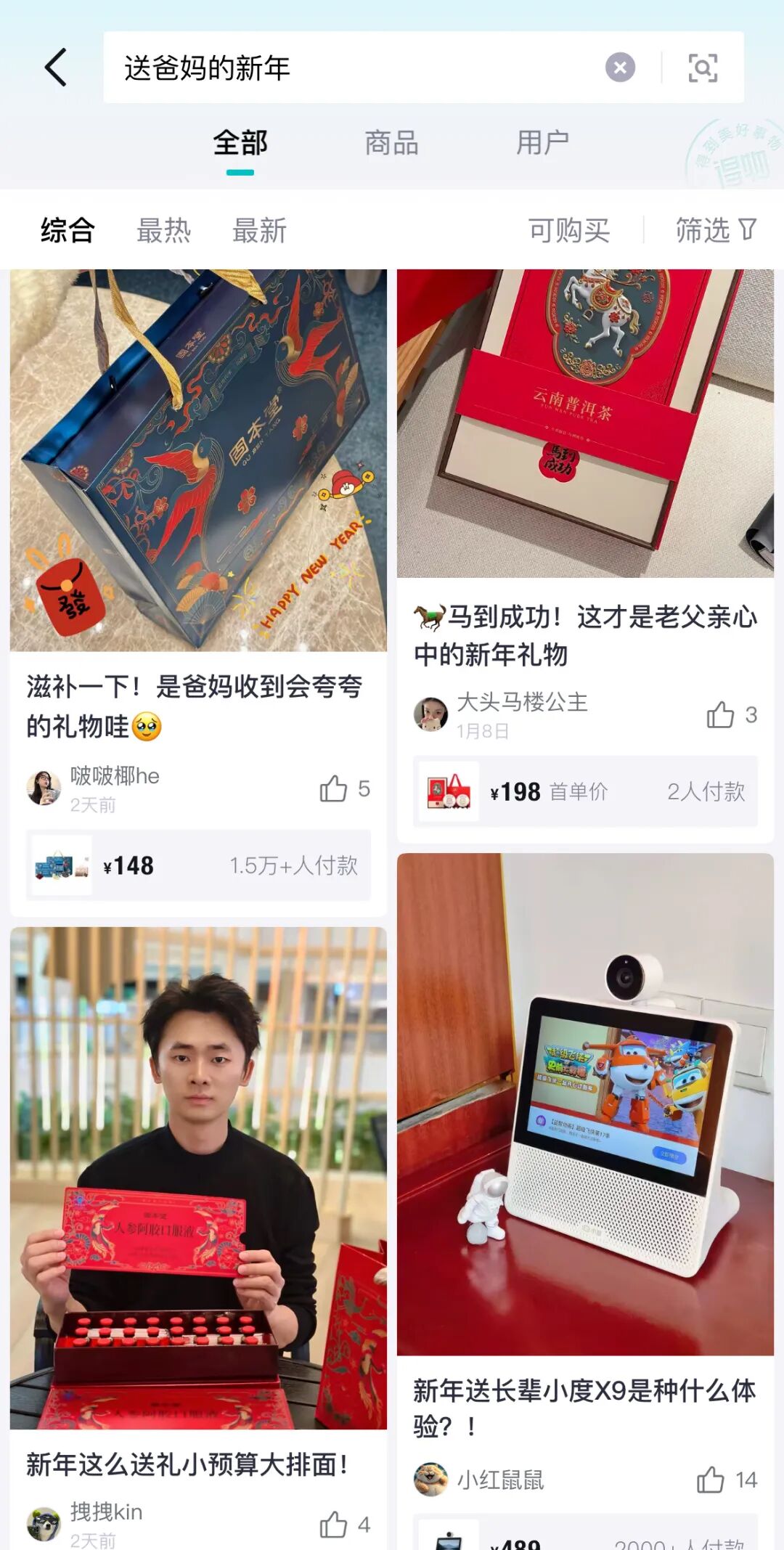
Task: Like the post by 小红鼠鼠
Action: (711, 1480)
